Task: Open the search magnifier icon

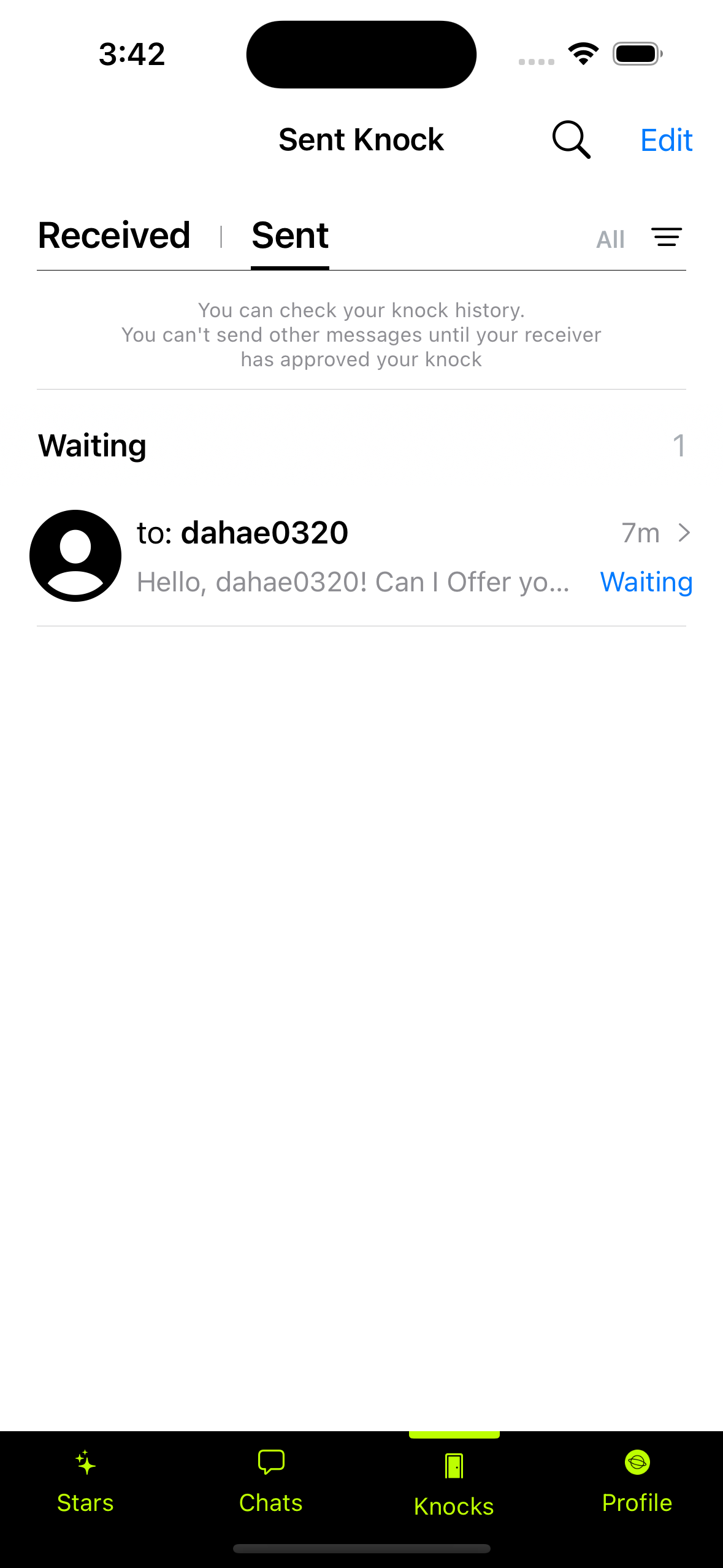Action: [571, 140]
